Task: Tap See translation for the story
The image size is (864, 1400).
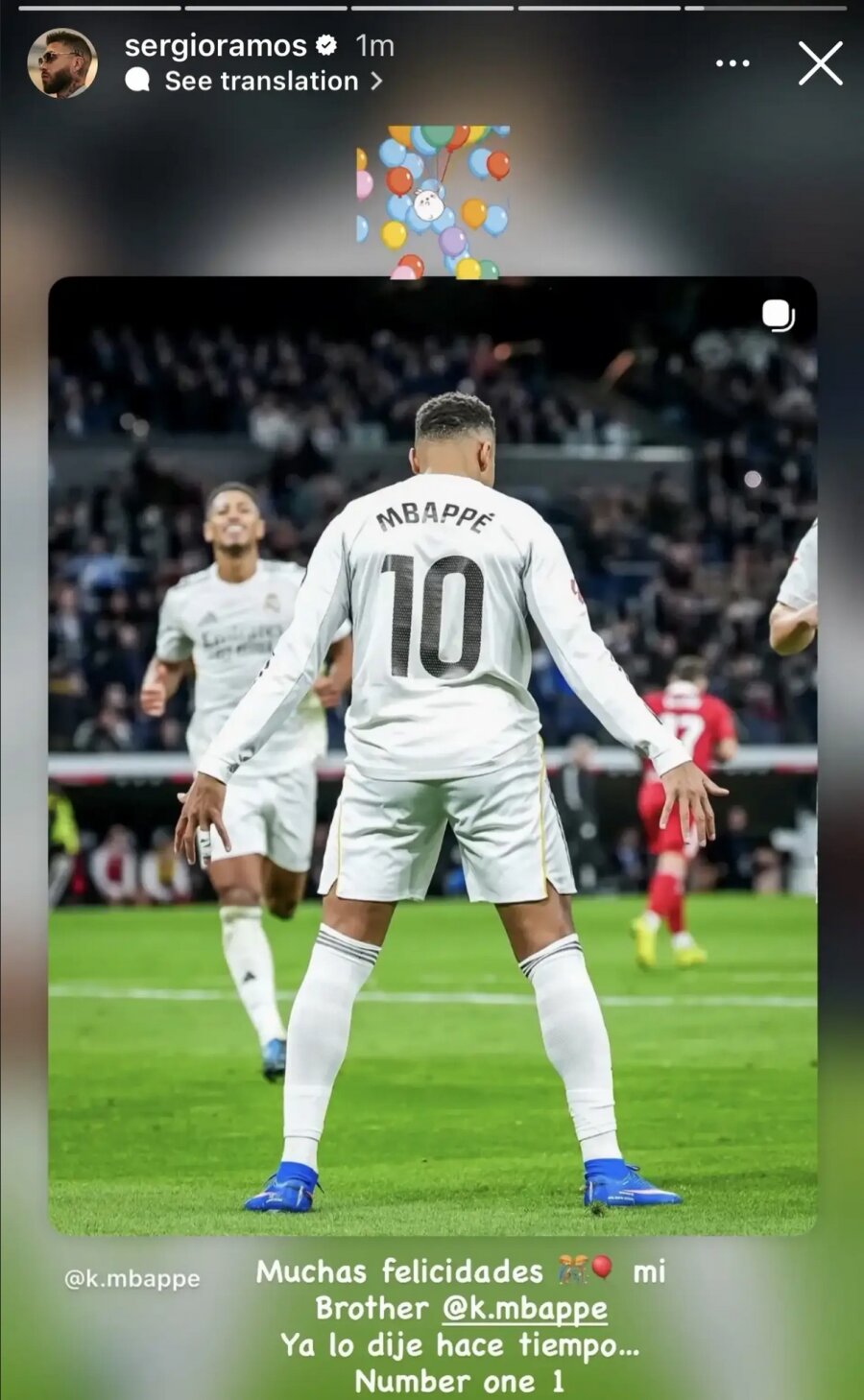Action: [260, 82]
